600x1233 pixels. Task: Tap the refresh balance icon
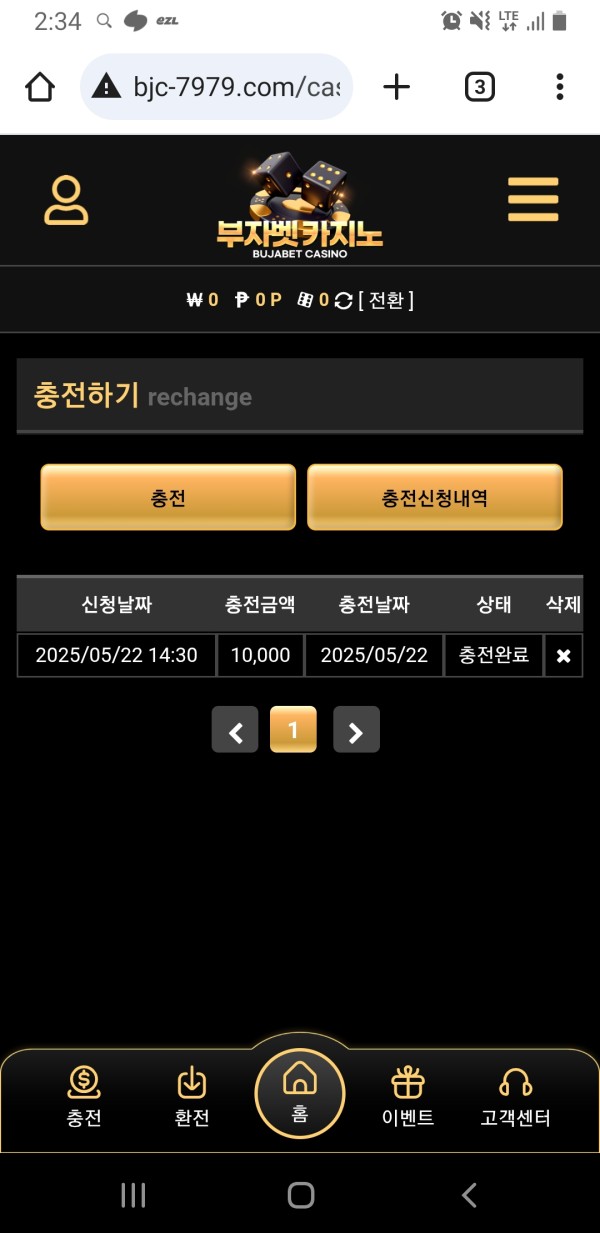(x=343, y=300)
